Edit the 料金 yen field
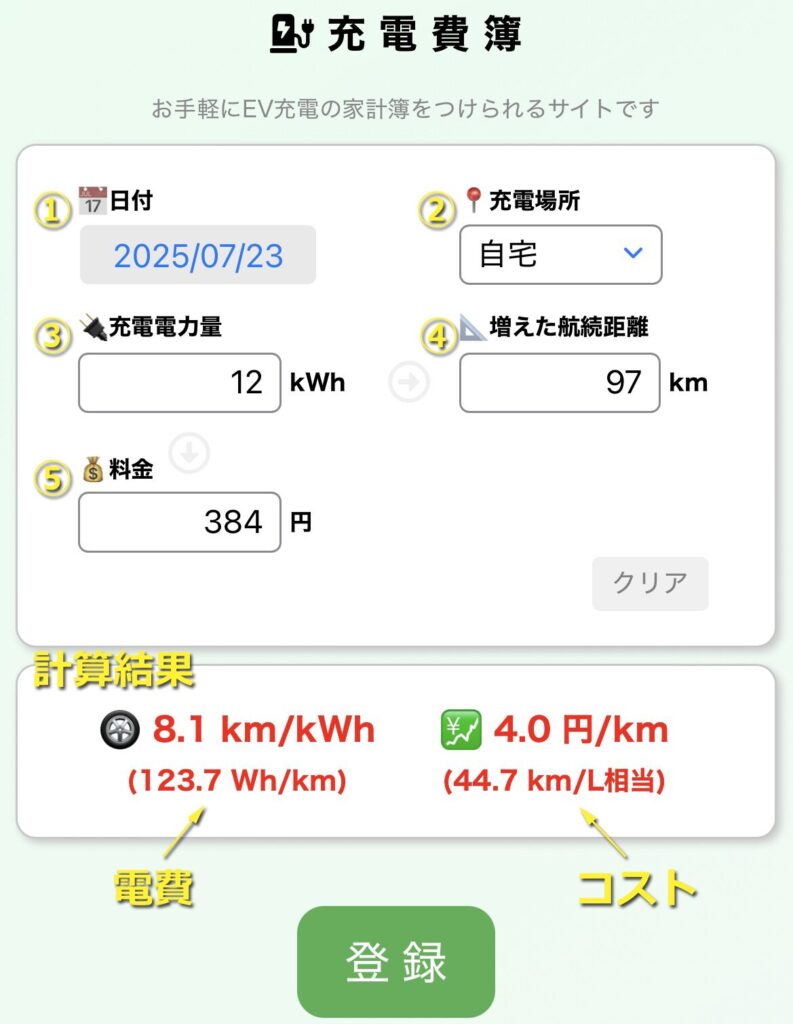 pyautogui.click(x=180, y=521)
